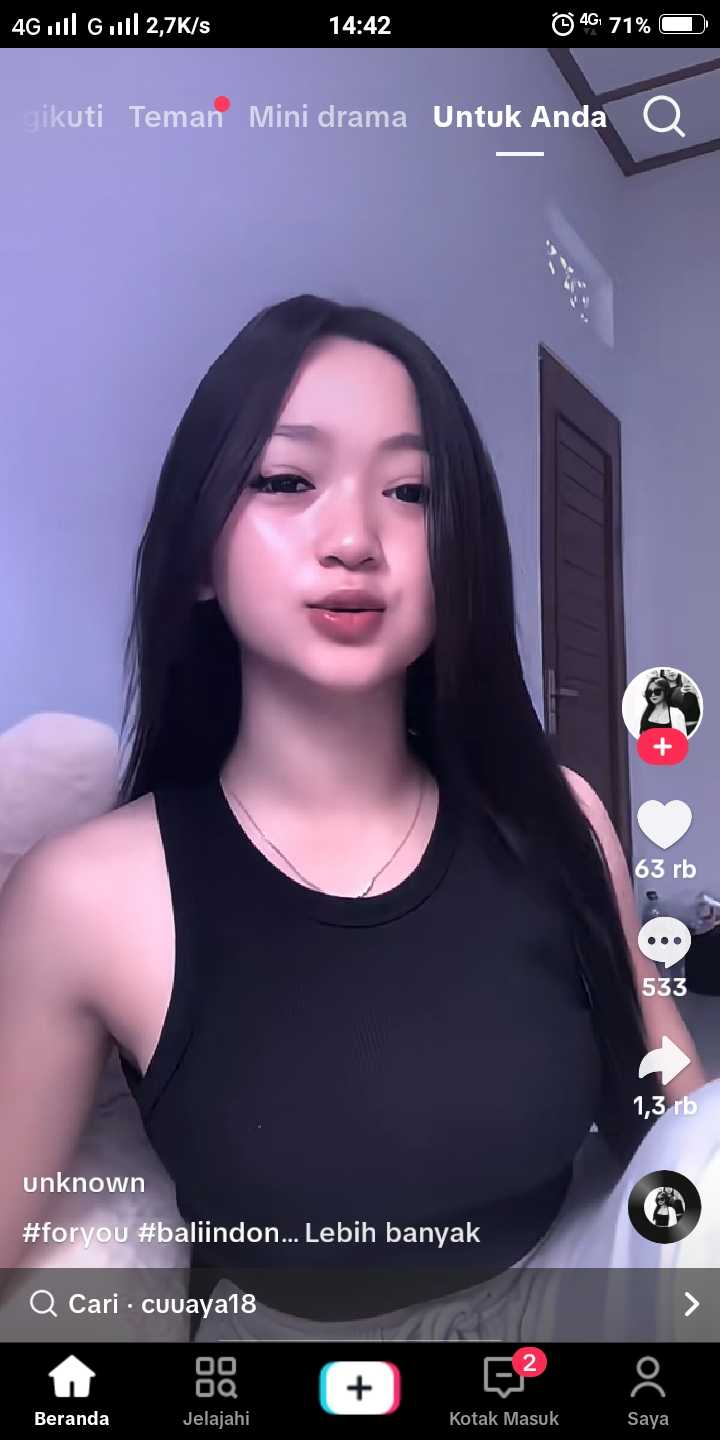
Task: Open the spinning sound disc
Action: tap(664, 1207)
